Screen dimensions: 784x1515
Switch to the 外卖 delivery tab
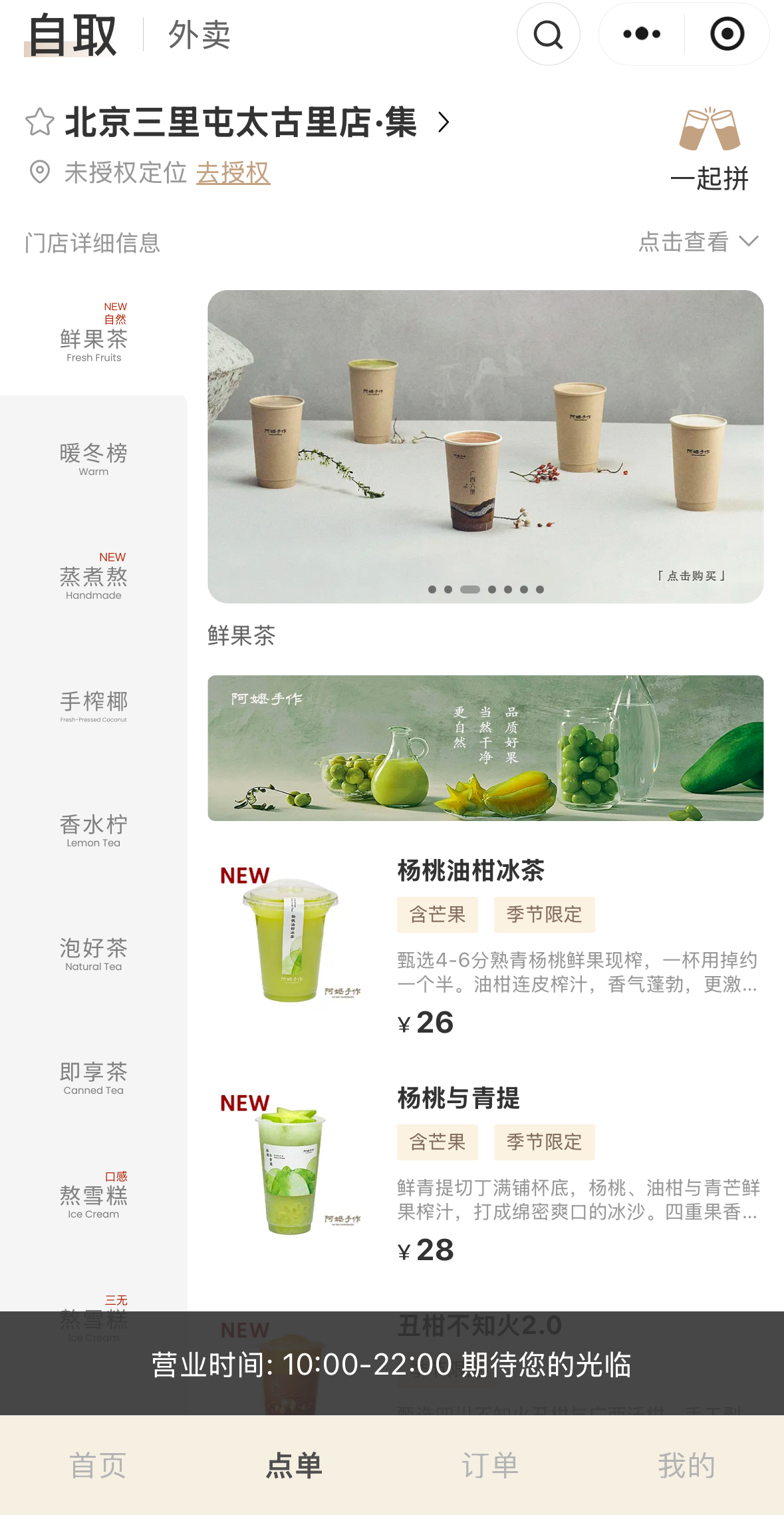tap(199, 35)
